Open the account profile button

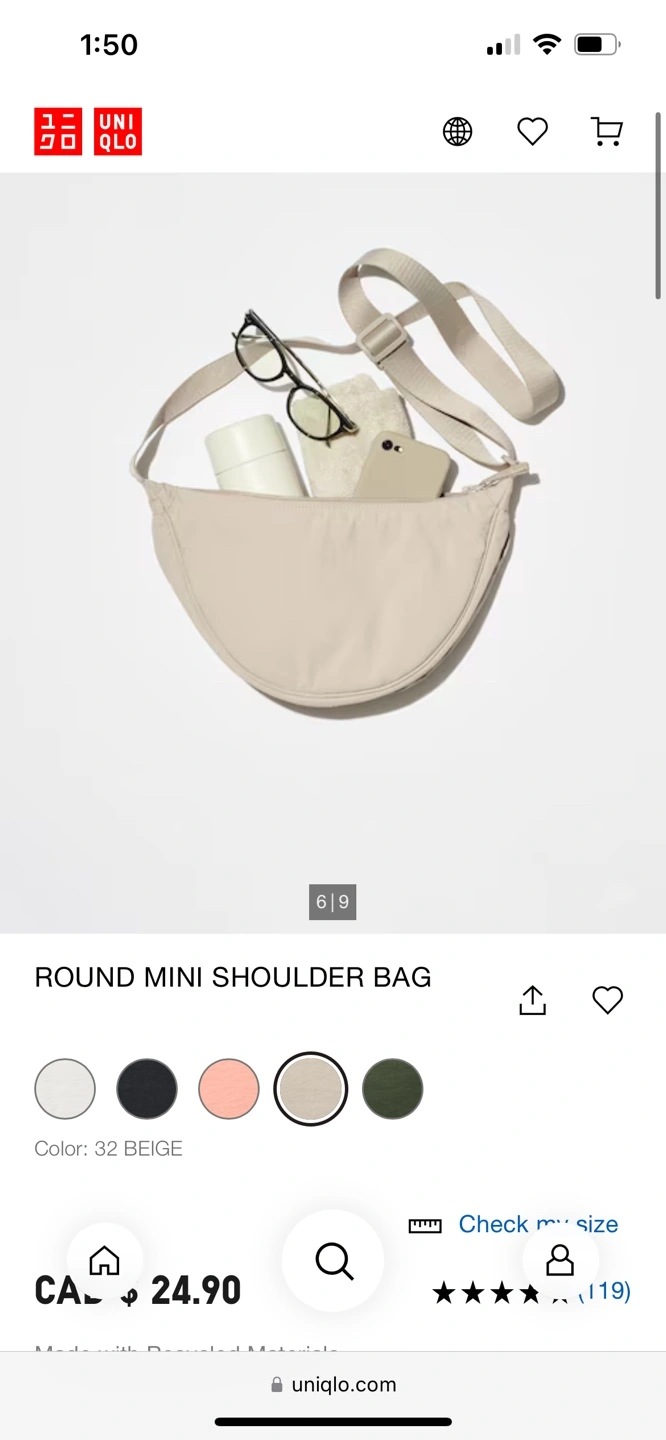(x=560, y=1261)
